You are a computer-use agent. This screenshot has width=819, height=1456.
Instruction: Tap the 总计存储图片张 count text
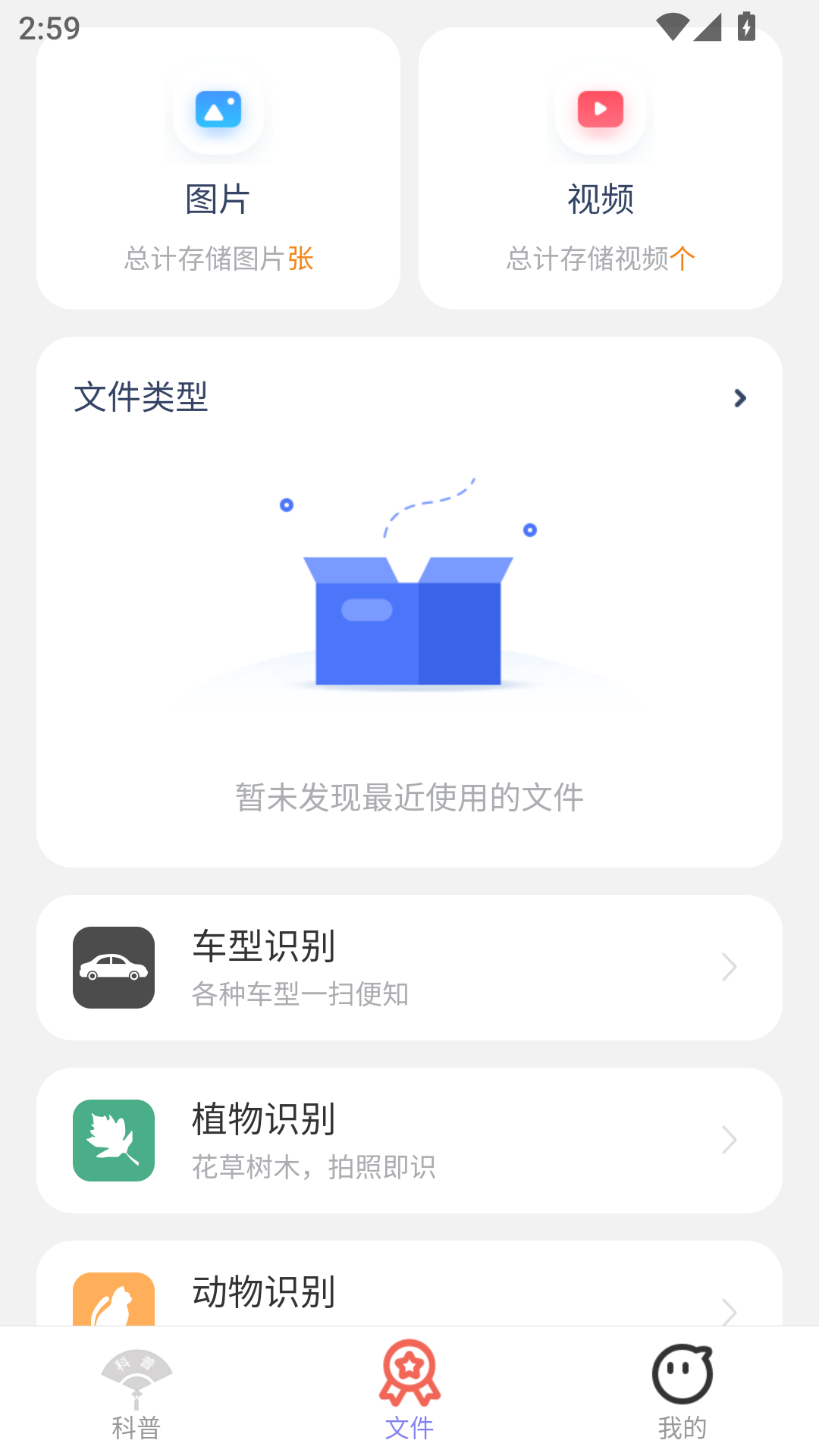coord(218,259)
